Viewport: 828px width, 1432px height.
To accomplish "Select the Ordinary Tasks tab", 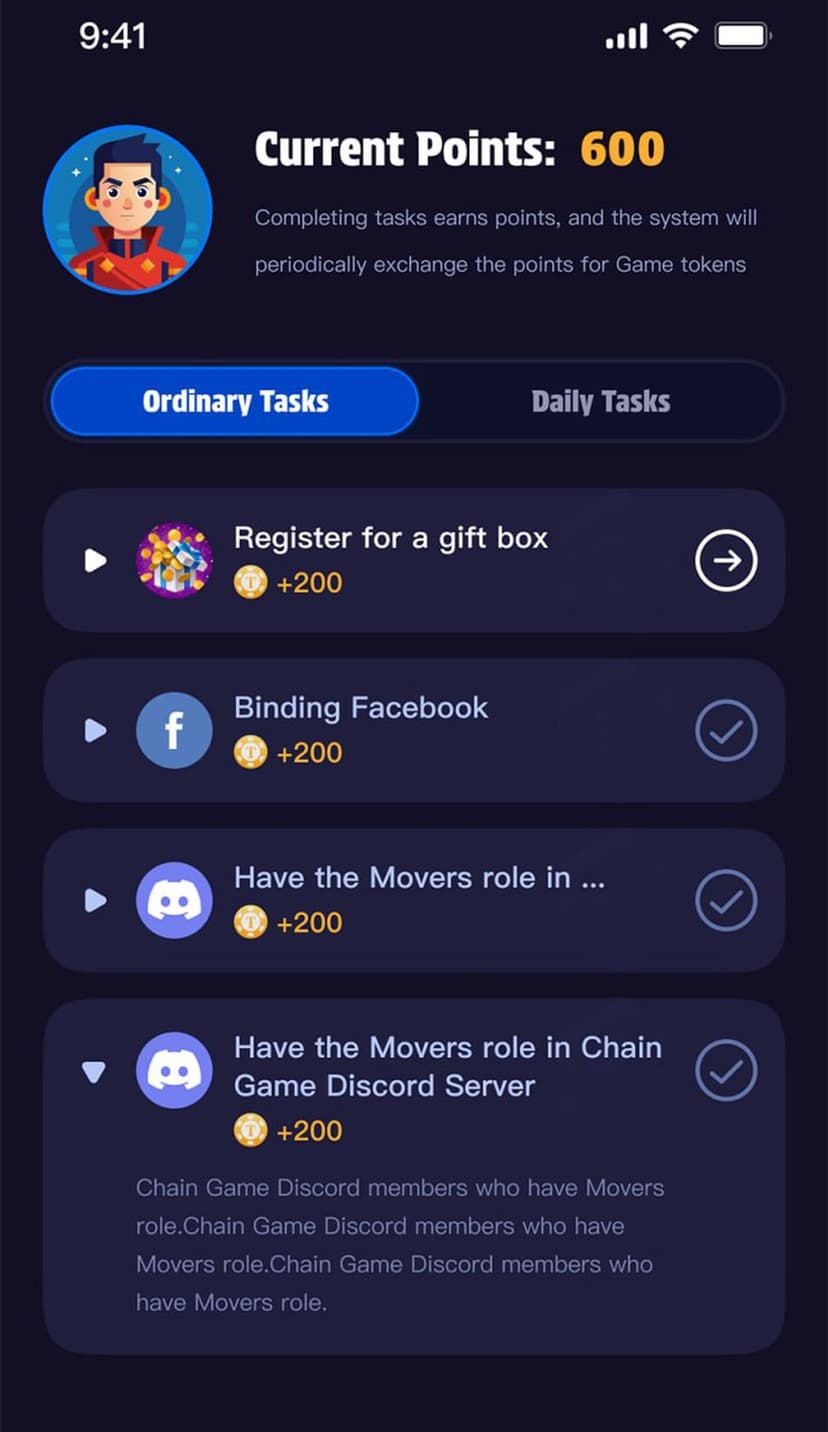I will [x=235, y=402].
